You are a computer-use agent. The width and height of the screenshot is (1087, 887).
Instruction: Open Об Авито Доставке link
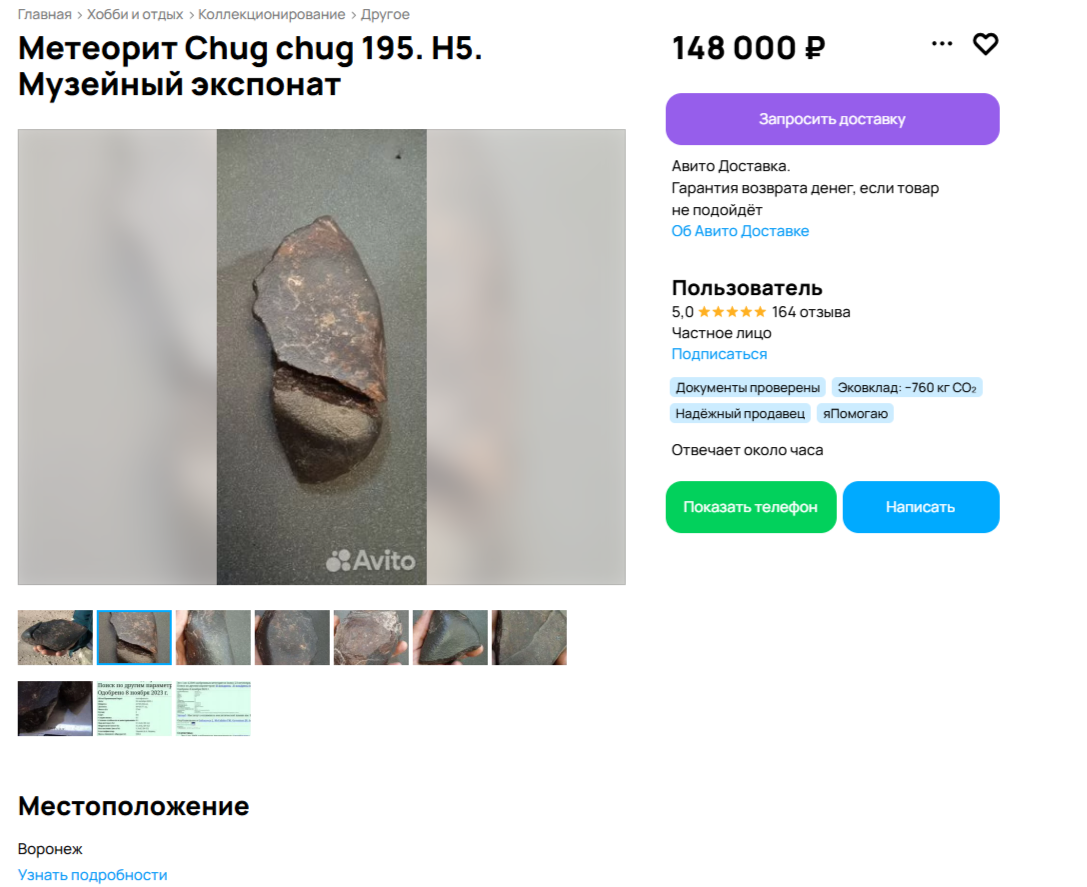click(x=740, y=231)
